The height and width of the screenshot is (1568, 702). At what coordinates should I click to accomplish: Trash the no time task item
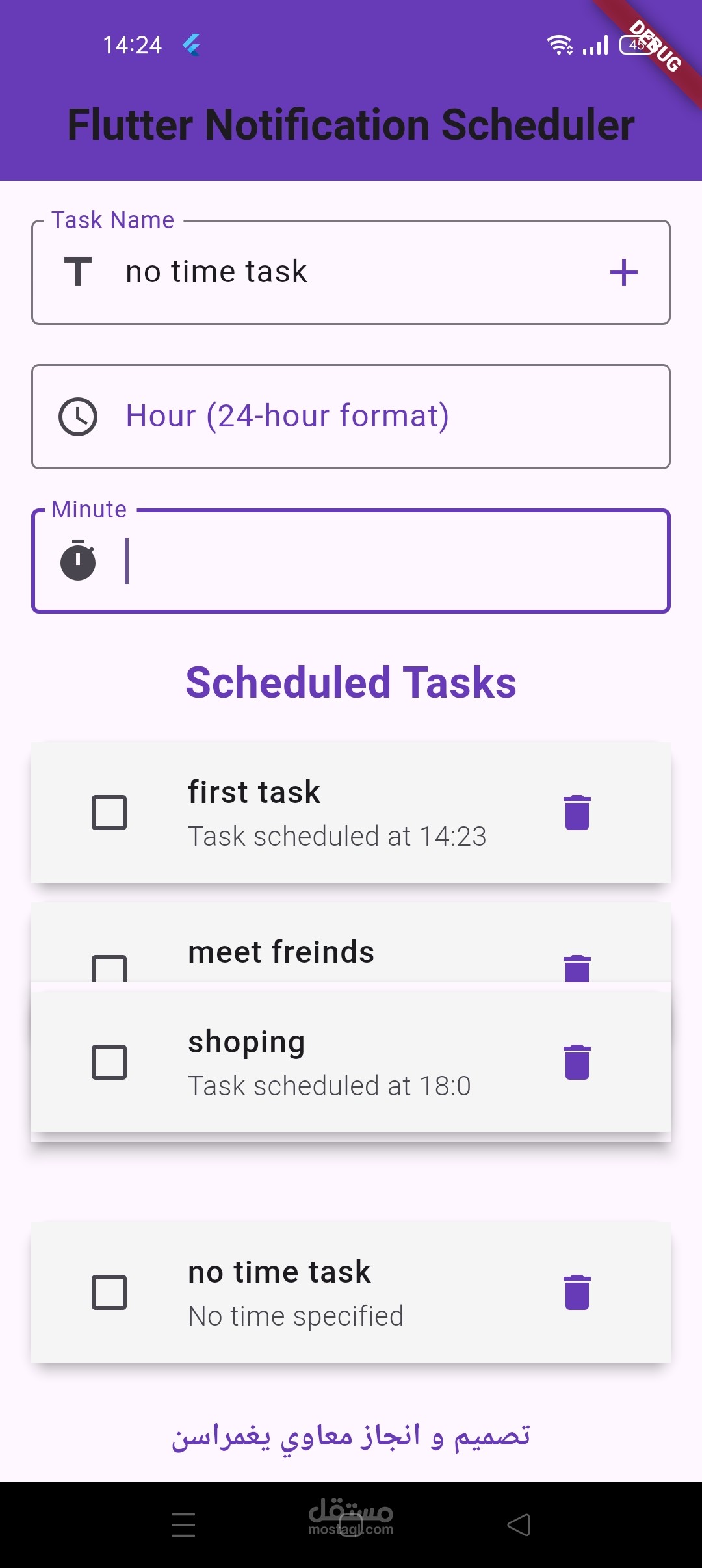coord(577,1292)
